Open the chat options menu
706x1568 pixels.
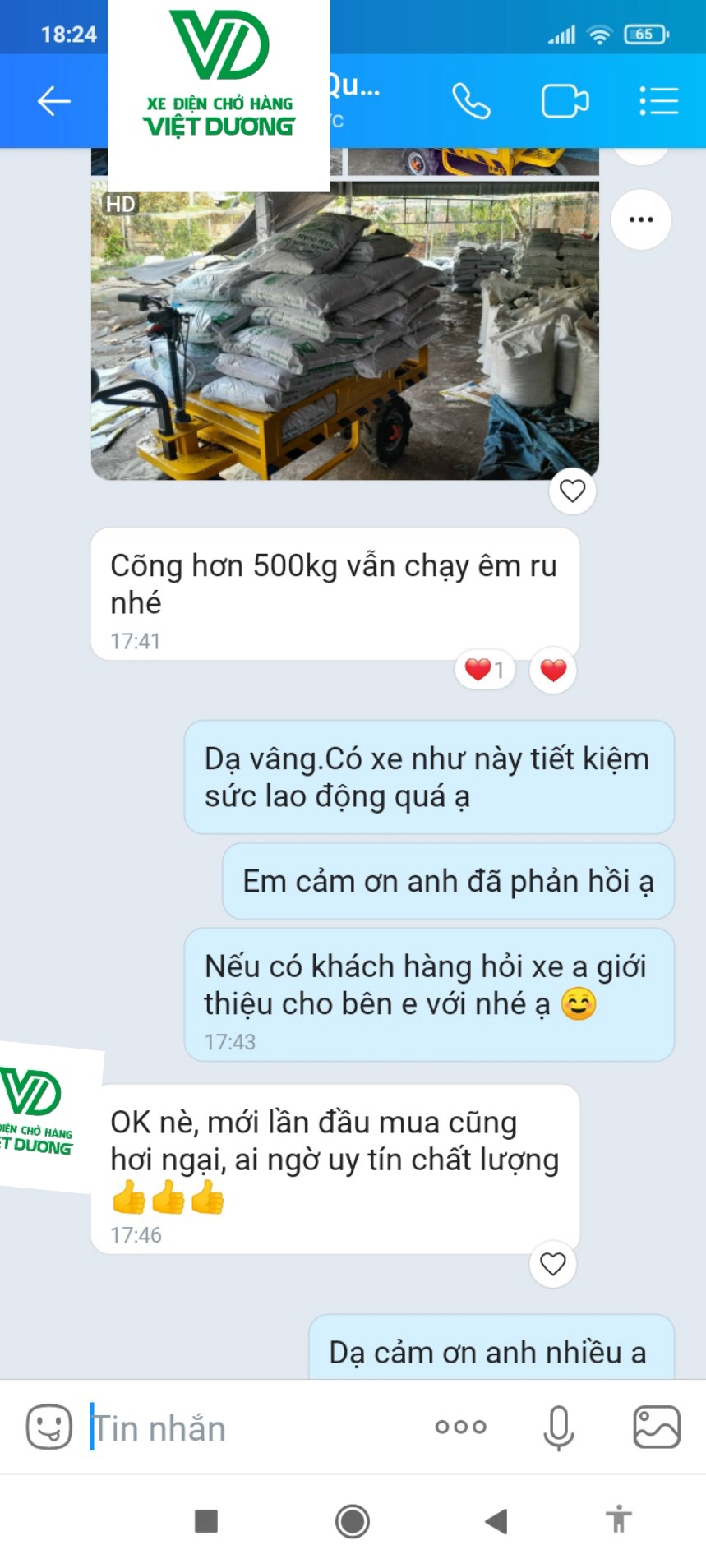point(658,101)
